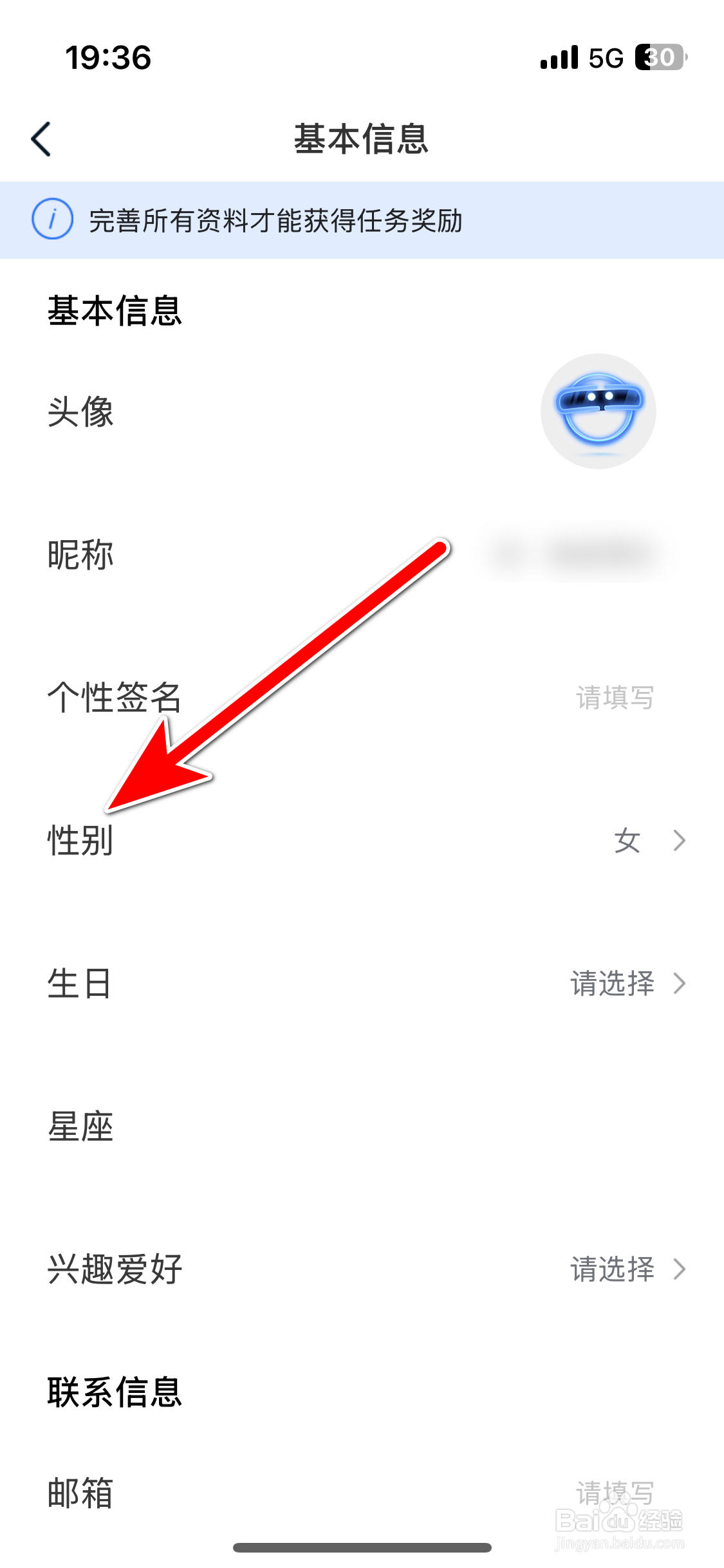Open the profile avatar next to 头像

click(x=598, y=412)
